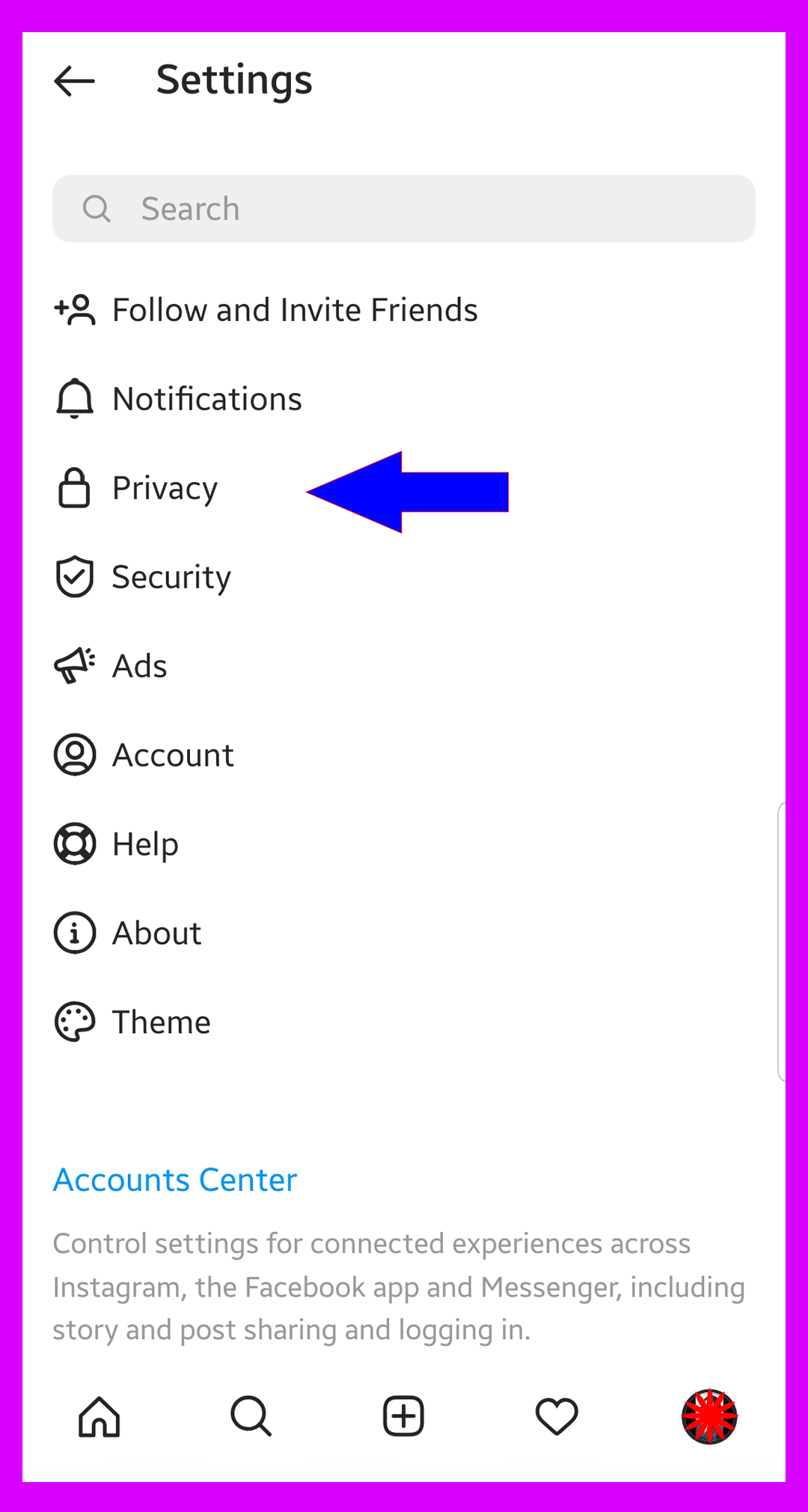
Task: Open the profile tab avatar
Action: pyautogui.click(x=709, y=1416)
